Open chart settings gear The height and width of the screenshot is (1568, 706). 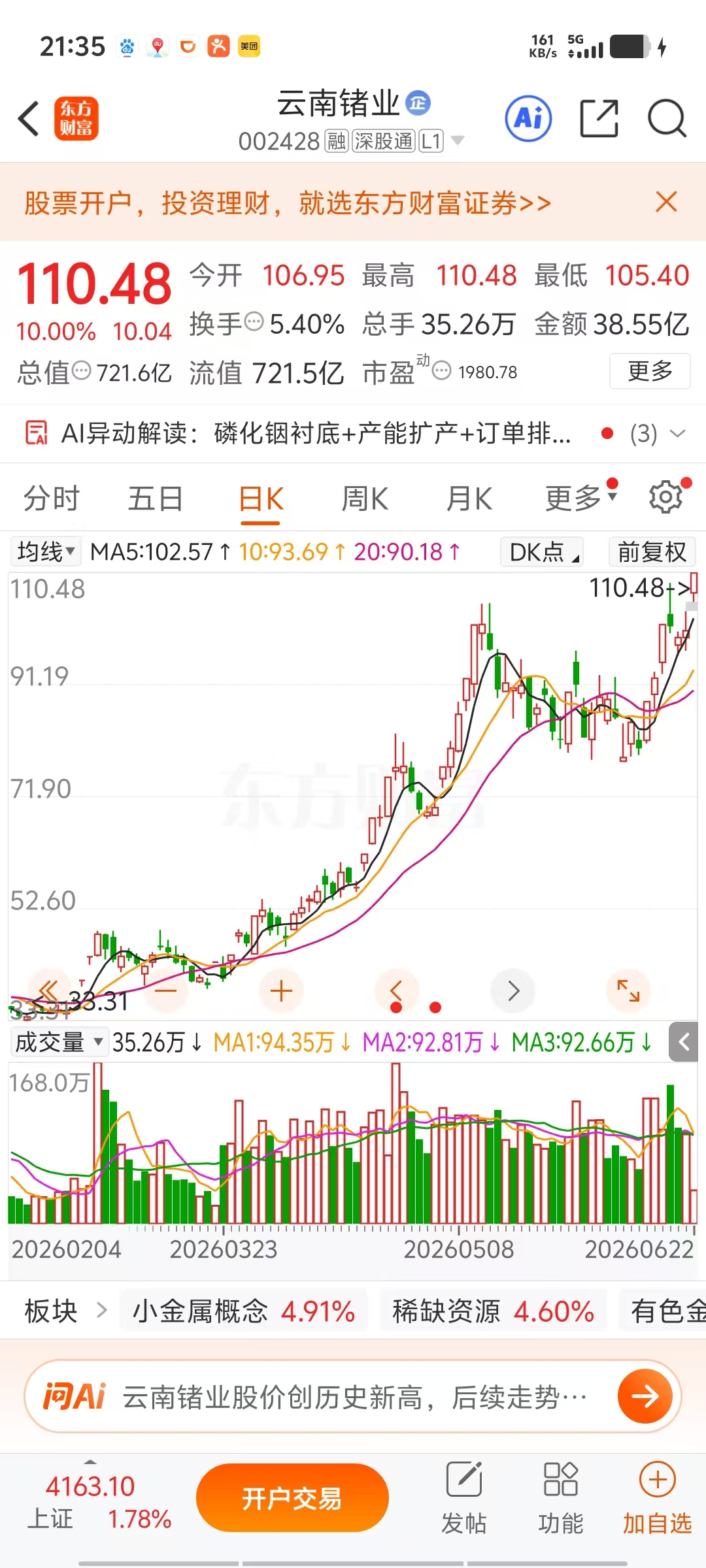click(x=665, y=498)
